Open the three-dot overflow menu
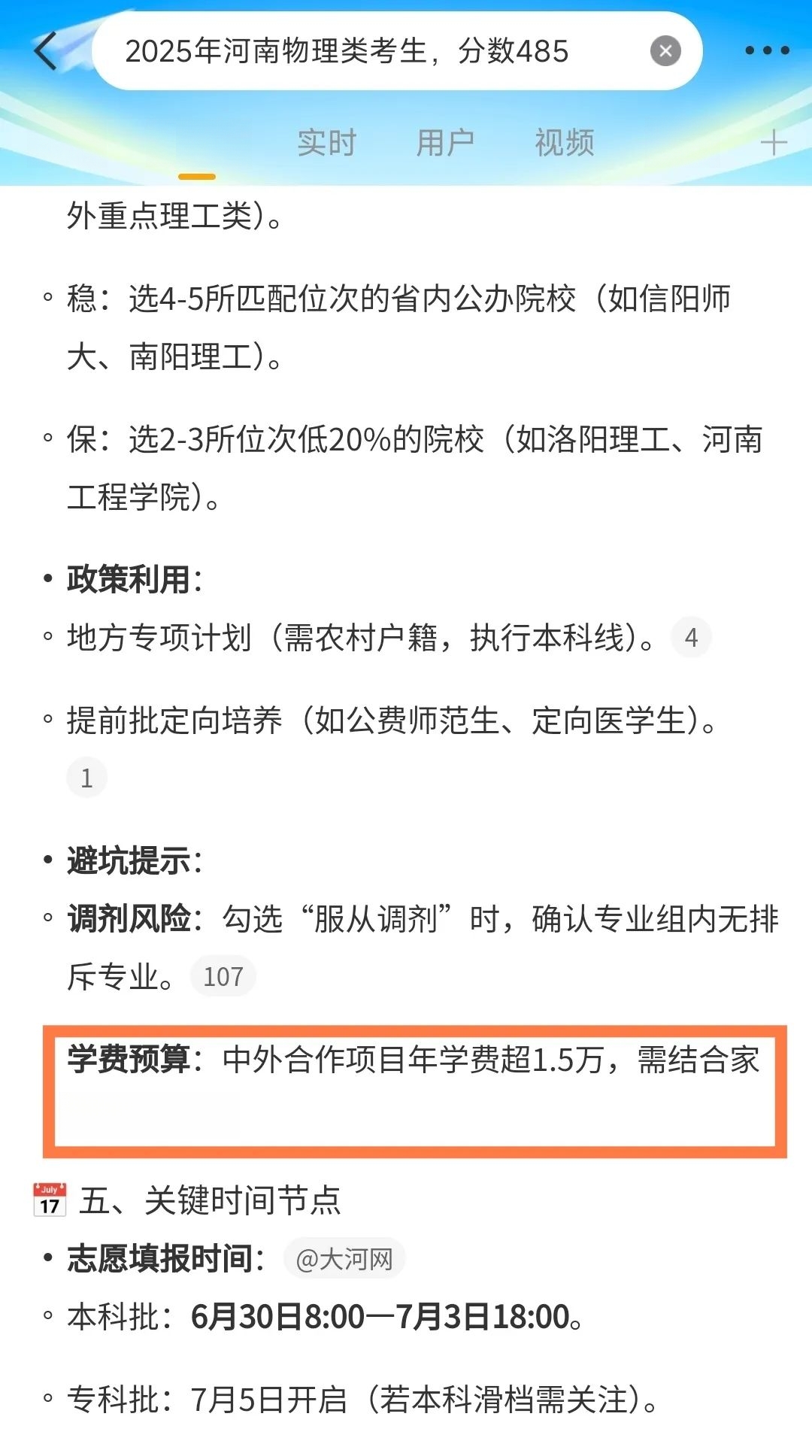The image size is (812, 1456). coord(767,51)
